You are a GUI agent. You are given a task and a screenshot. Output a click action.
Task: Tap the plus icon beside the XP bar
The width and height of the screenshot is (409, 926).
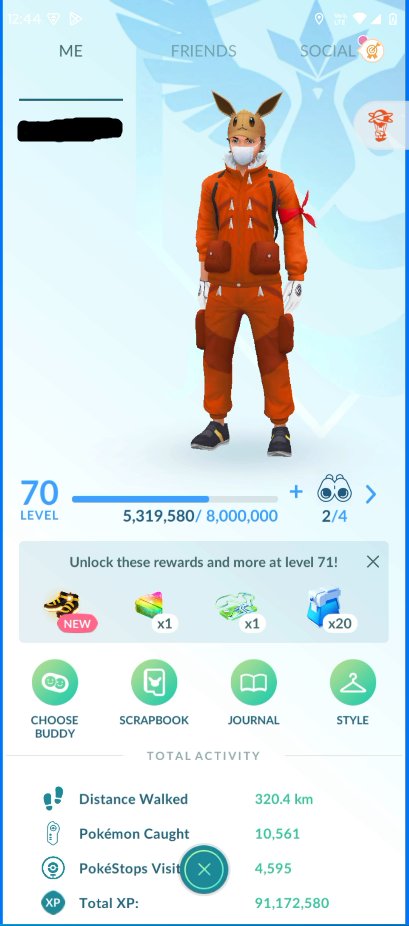tap(296, 491)
